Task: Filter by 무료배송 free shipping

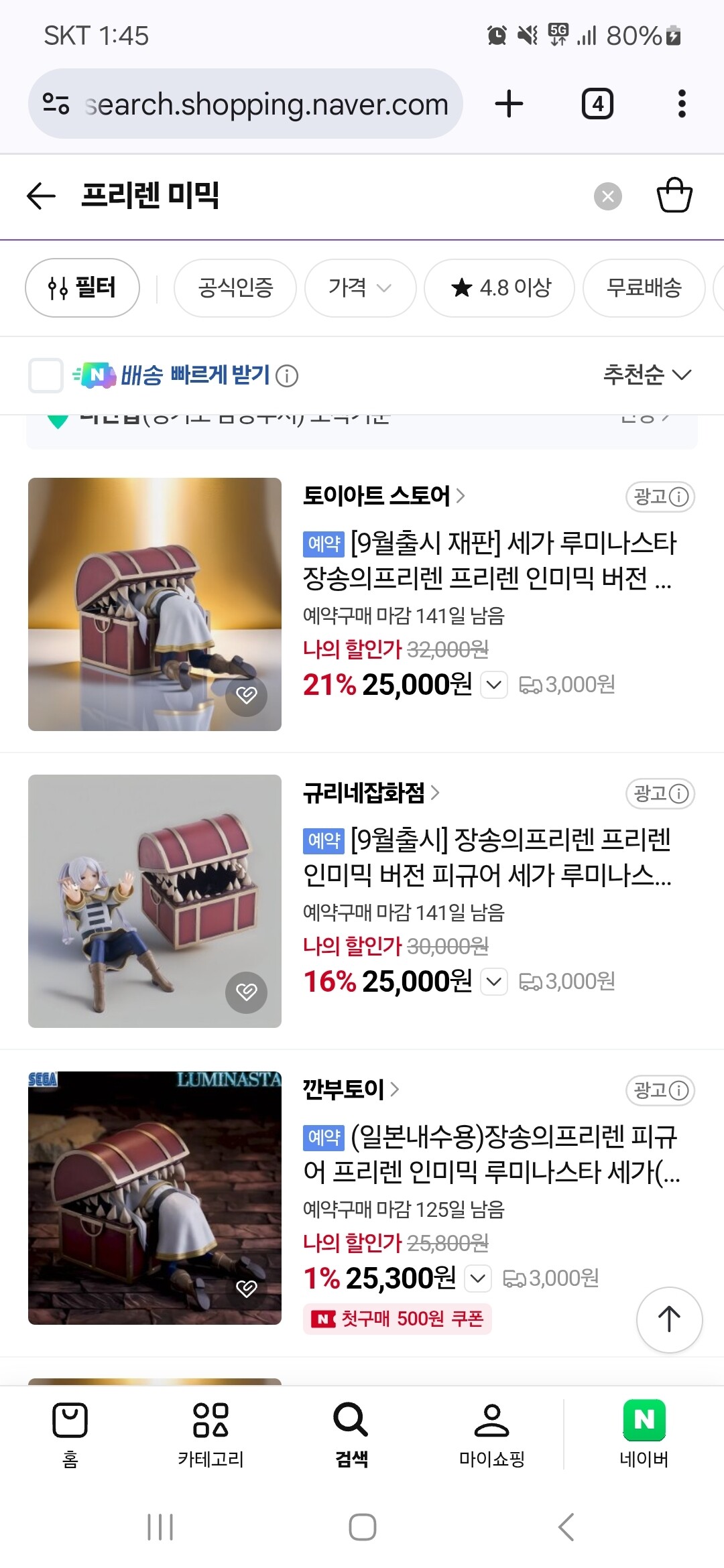Action: [644, 288]
